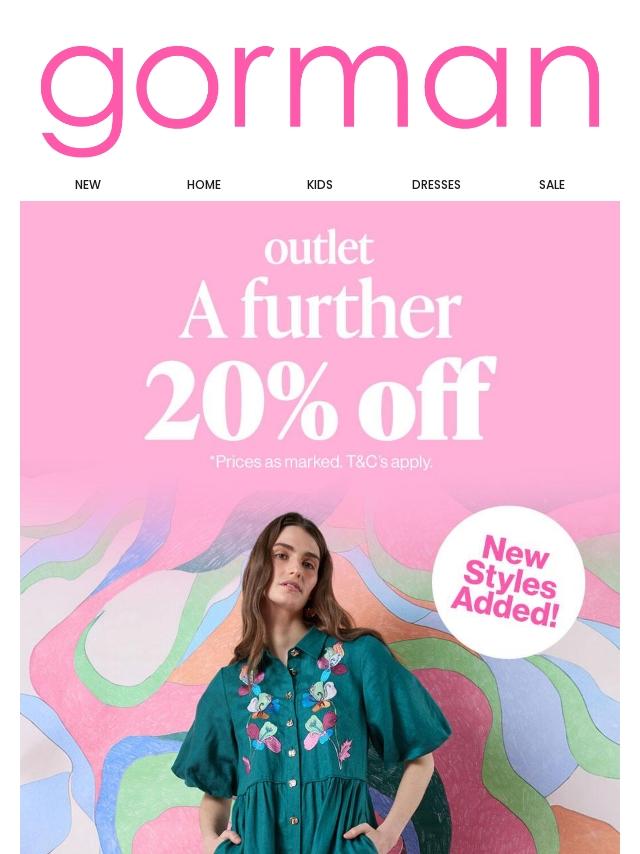Browse the DRESSES link
The height and width of the screenshot is (854, 640).
436,185
